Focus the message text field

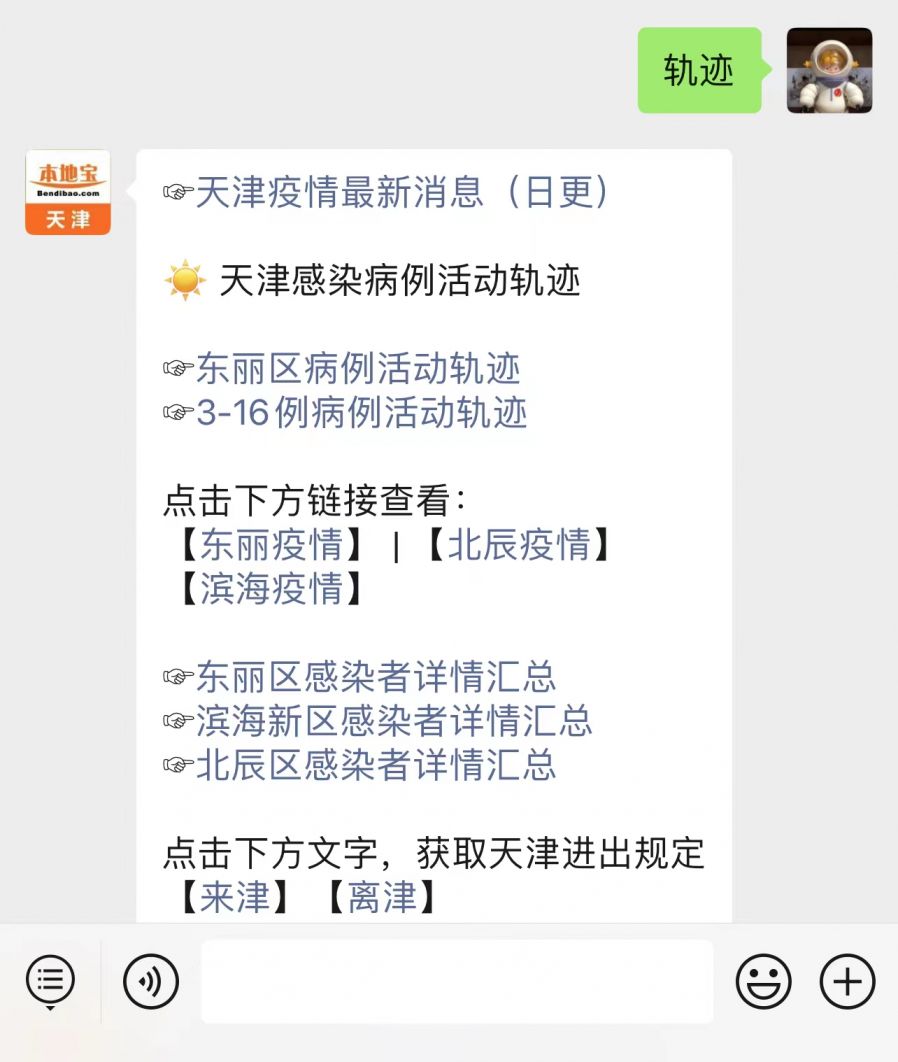457,981
